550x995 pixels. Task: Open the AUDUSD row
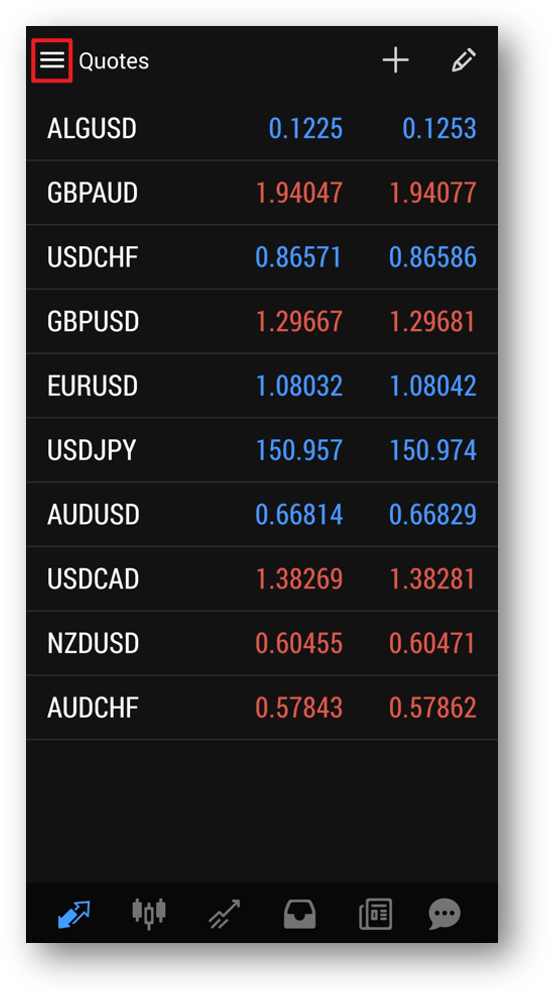(x=261, y=514)
